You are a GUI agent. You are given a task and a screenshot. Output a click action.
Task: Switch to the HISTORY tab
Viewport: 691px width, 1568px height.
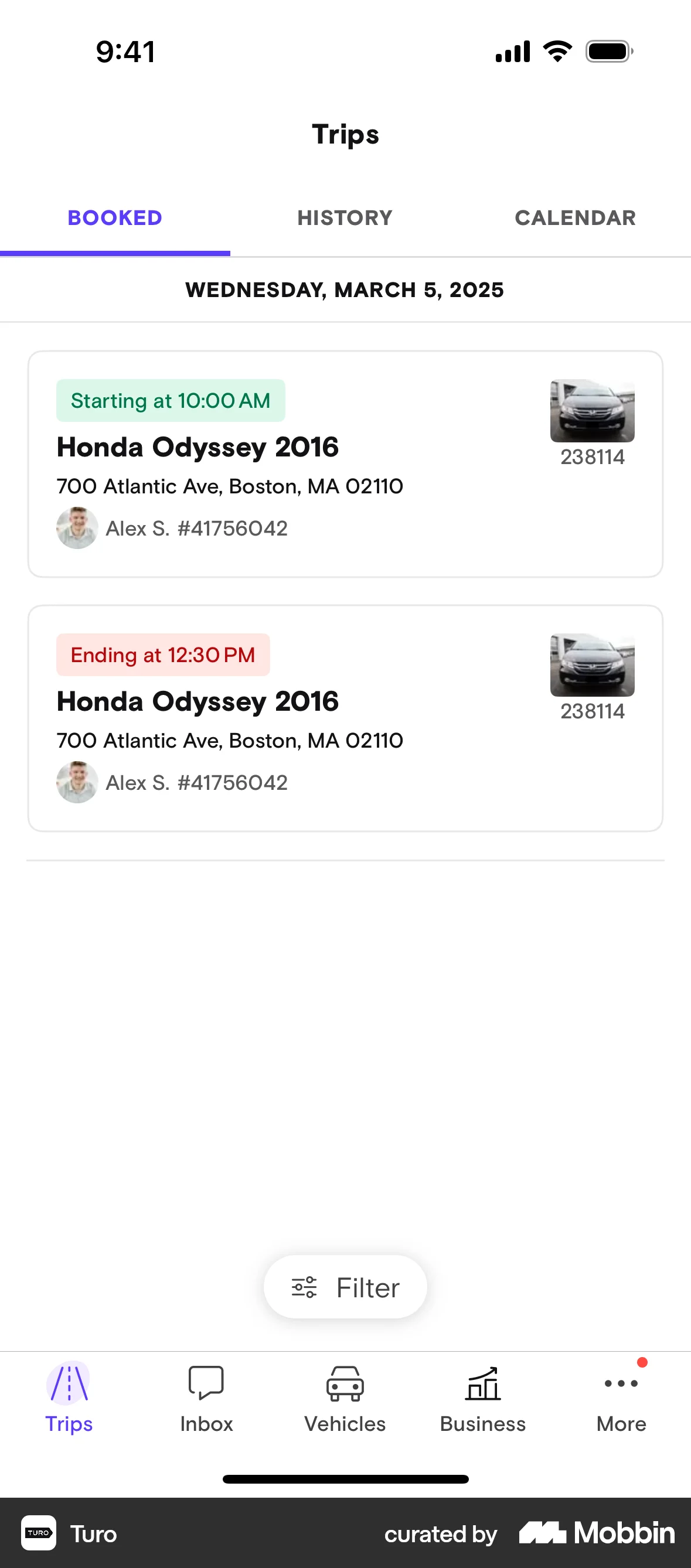pos(345,217)
